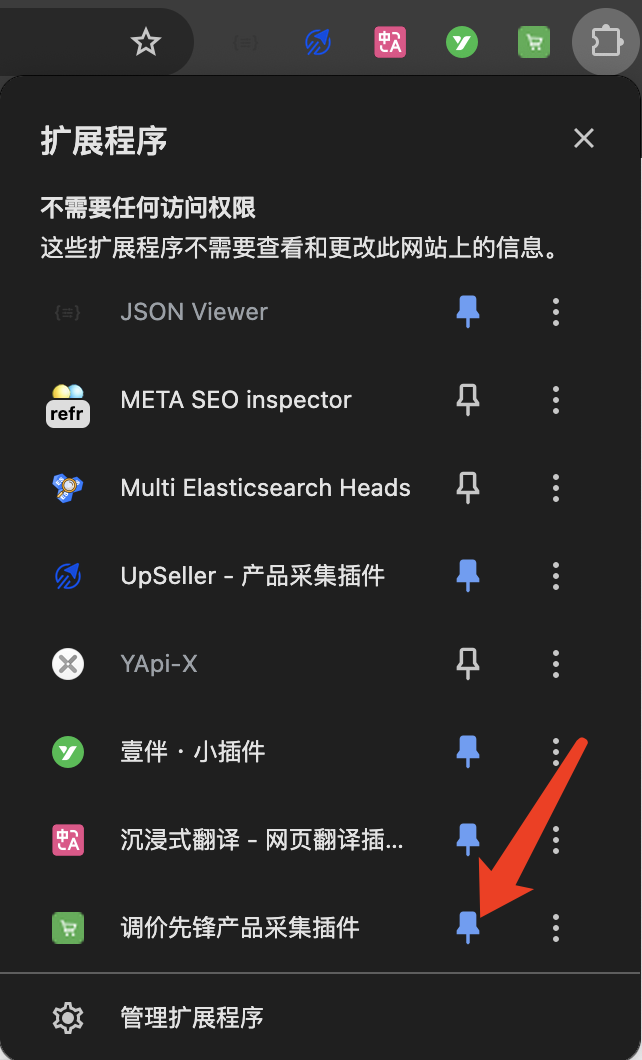The image size is (642, 1060).
Task: Pin META SEO inspector to toolbar
Action: click(x=467, y=400)
